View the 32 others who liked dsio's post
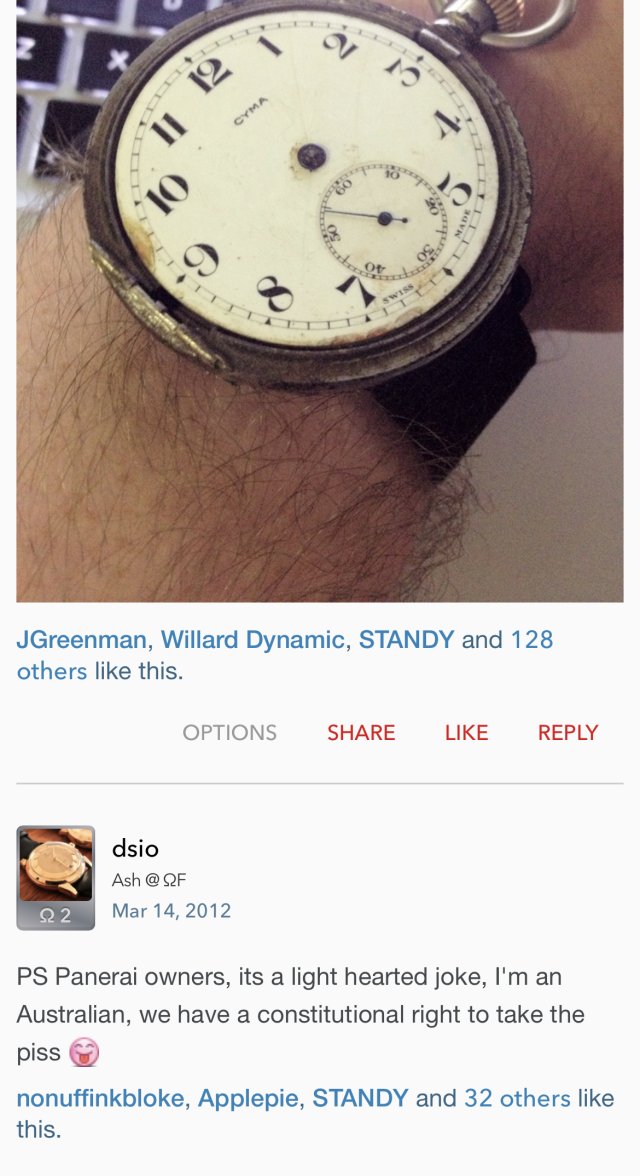This screenshot has width=640, height=1176. pos(517,1098)
